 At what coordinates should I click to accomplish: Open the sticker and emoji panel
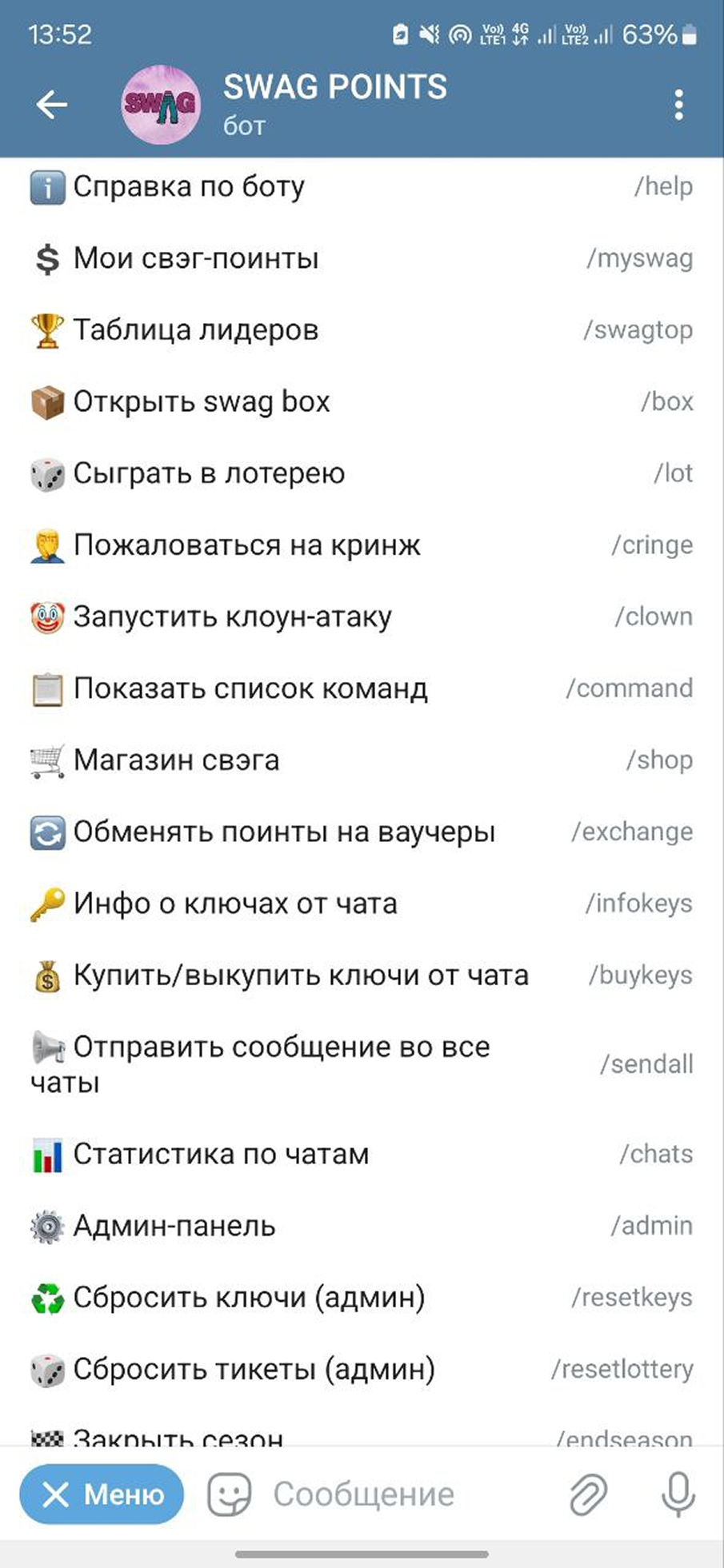[x=230, y=1494]
